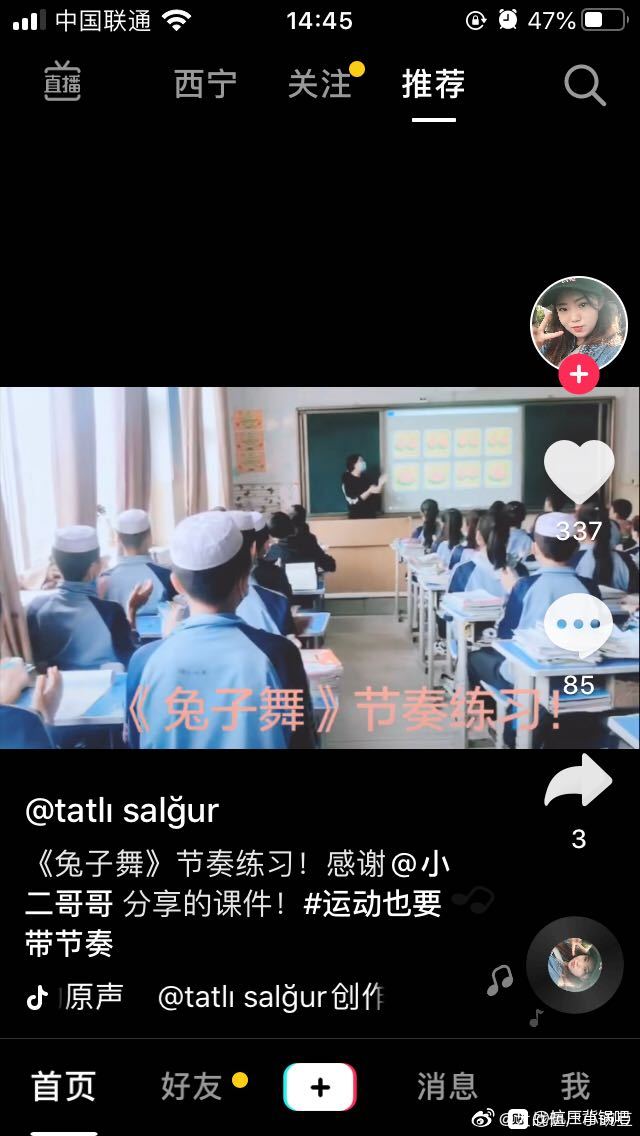Switch to the 西宁 tab
Image resolution: width=640 pixels, height=1136 pixels.
[x=205, y=84]
